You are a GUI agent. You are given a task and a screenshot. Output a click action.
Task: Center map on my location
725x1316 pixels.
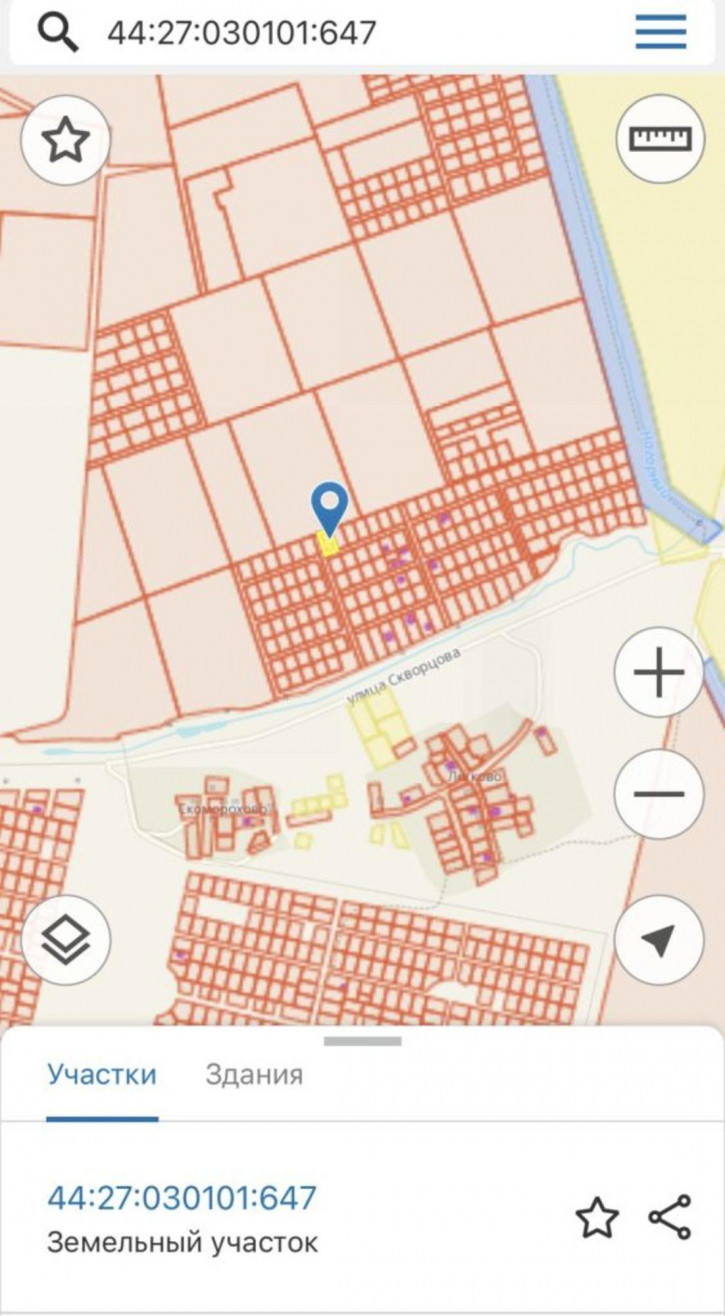(658, 940)
